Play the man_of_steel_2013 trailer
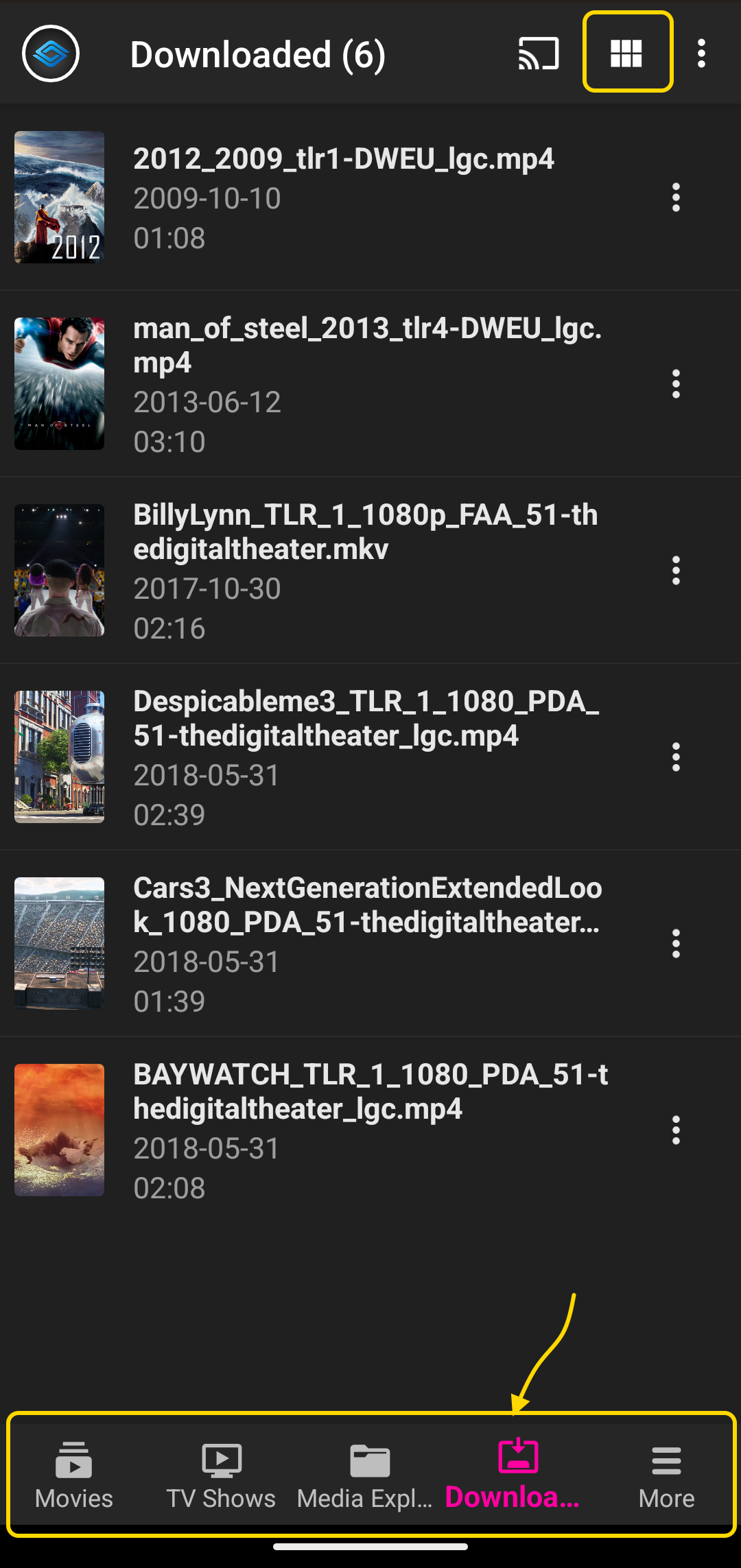The height and width of the screenshot is (1568, 741). pyautogui.click(x=343, y=384)
